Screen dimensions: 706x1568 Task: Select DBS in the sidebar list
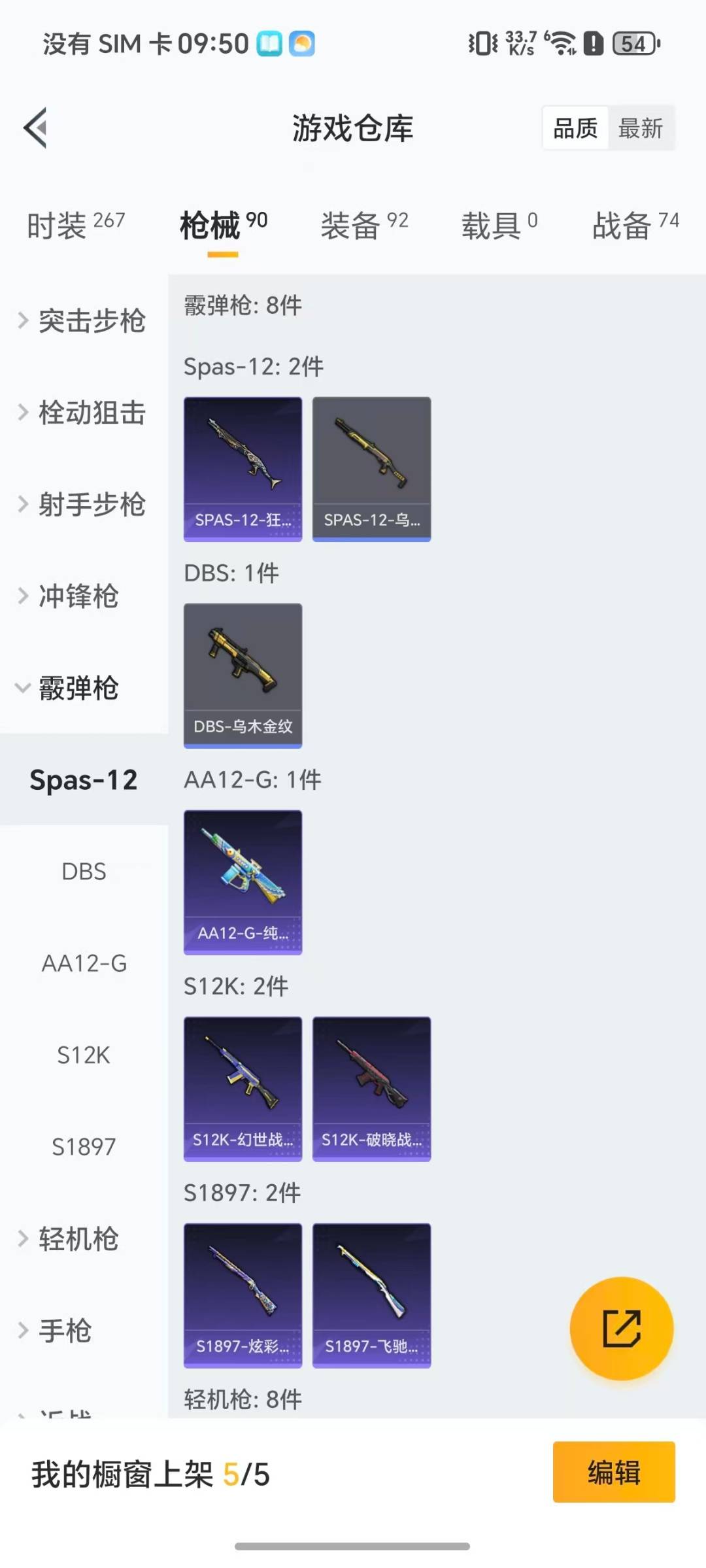(x=84, y=872)
